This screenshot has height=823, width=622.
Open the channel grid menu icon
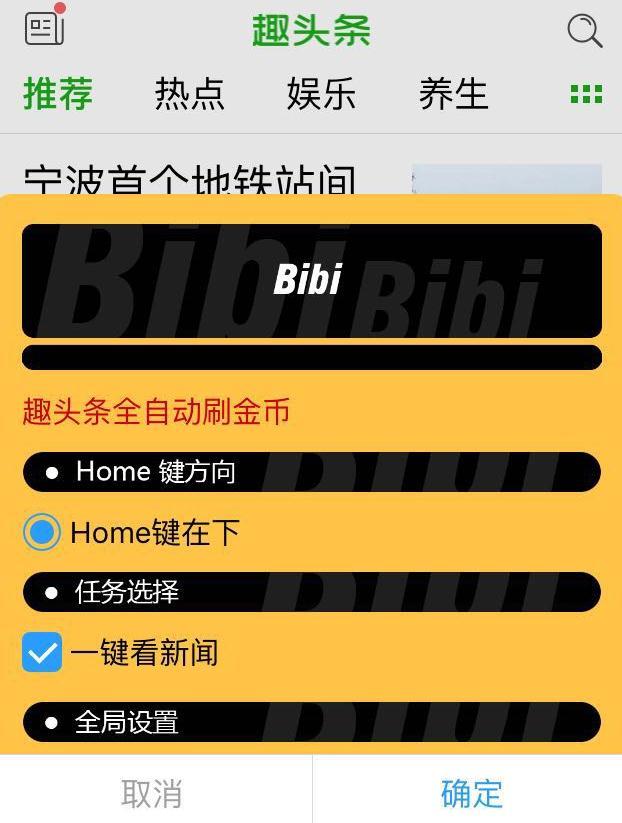[586, 94]
